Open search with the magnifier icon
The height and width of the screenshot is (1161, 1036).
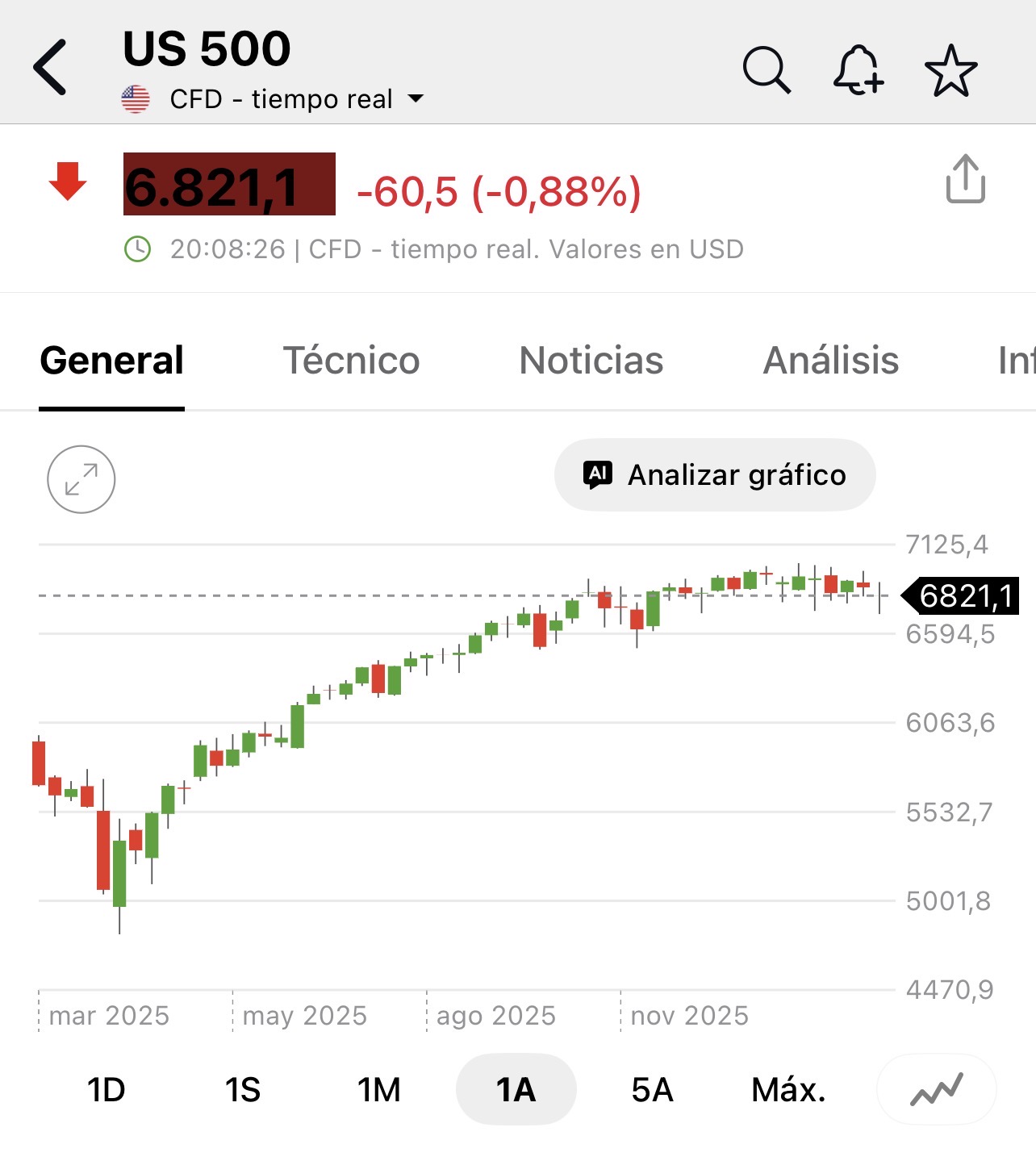click(x=766, y=70)
